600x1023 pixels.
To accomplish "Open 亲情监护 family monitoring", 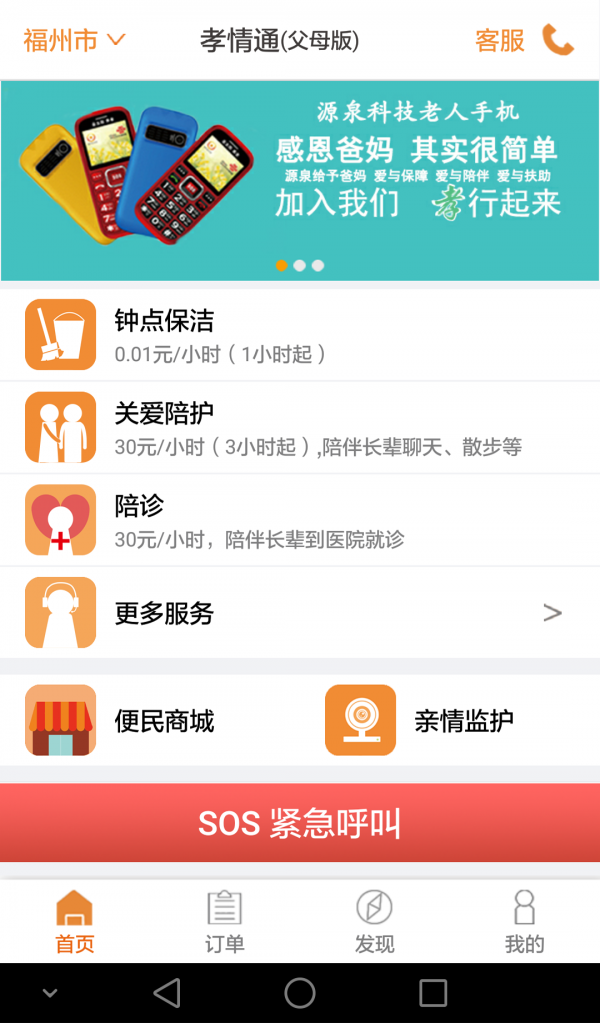I will pos(450,721).
